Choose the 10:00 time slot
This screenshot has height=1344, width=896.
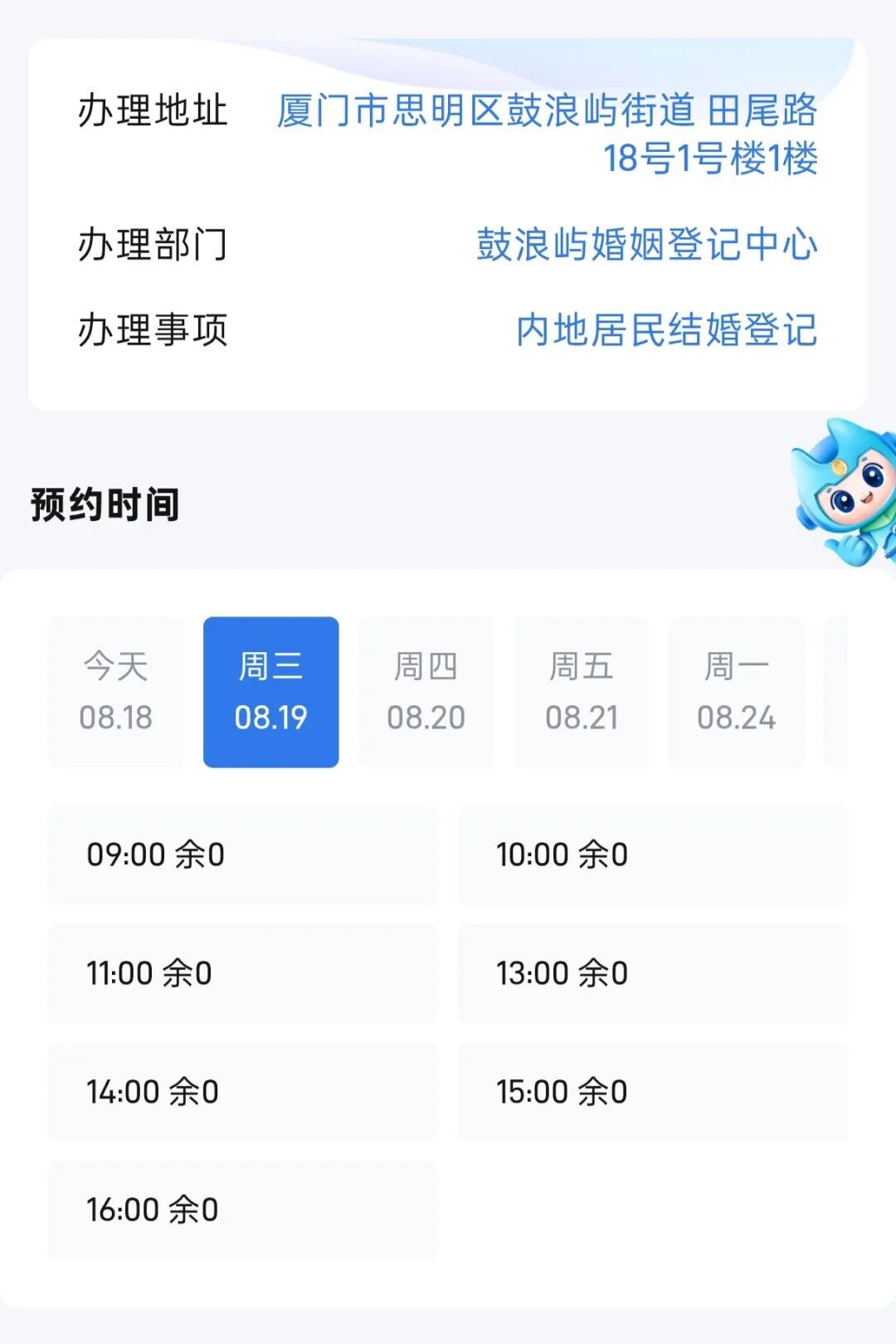click(653, 855)
